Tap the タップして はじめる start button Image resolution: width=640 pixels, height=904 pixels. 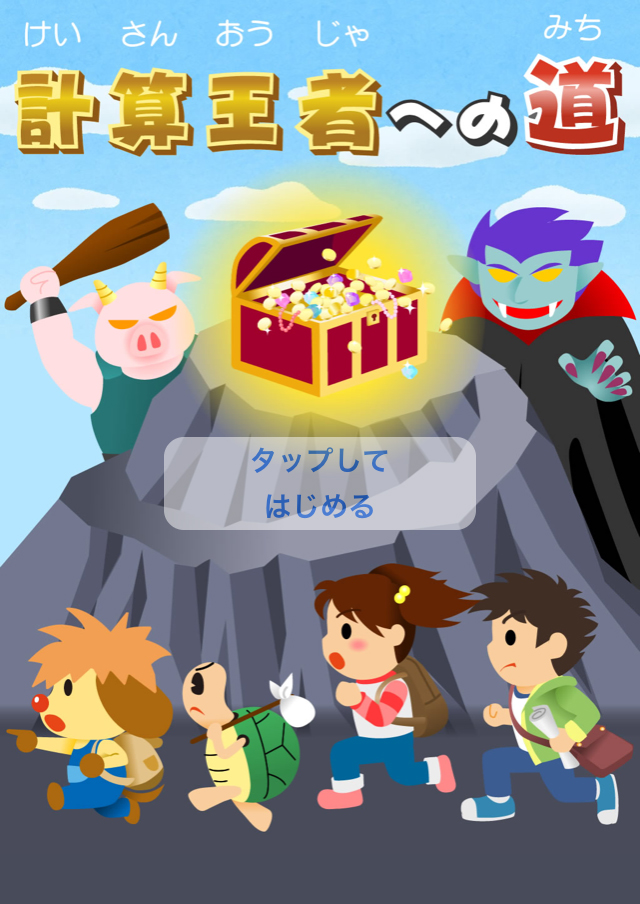pos(319,484)
